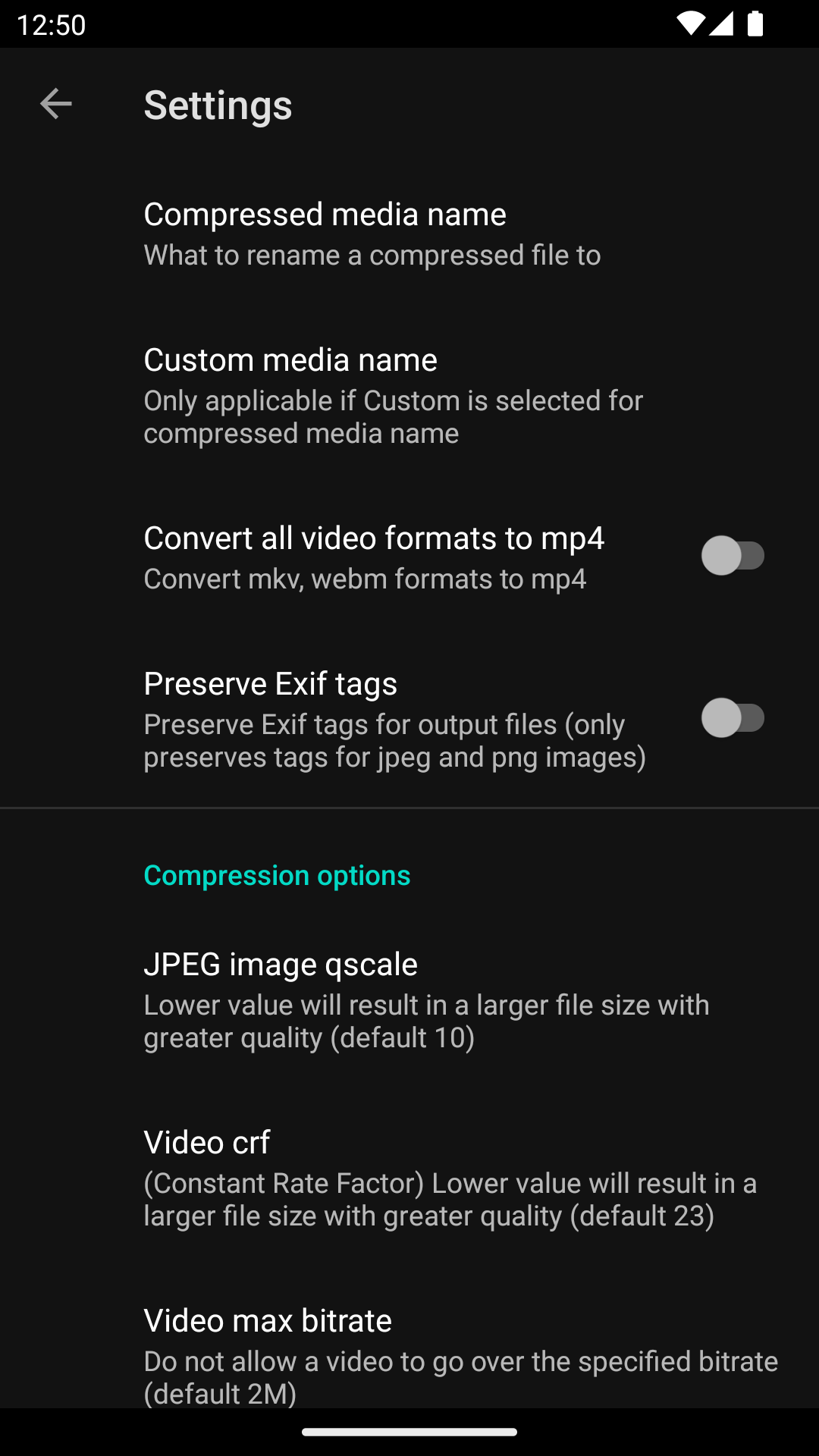Enable Convert all video formats to mp4
This screenshot has width=819, height=1456.
click(x=732, y=556)
